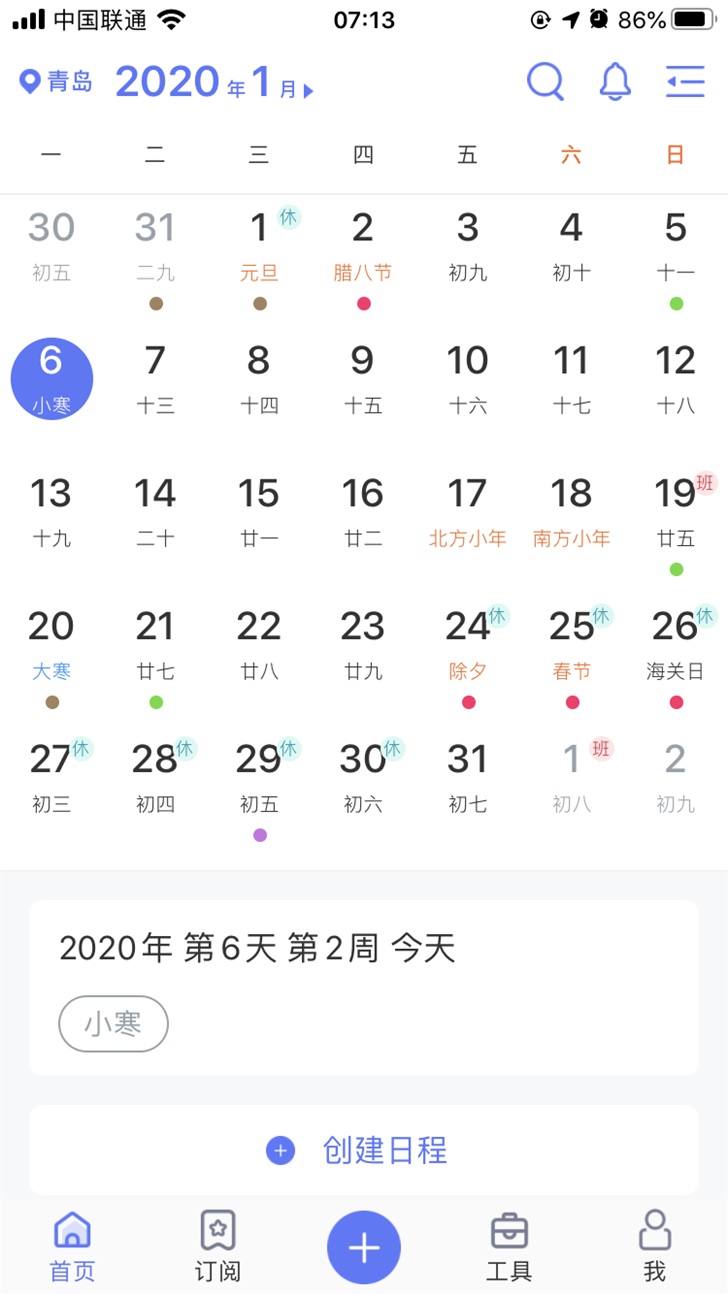Go to the 我 profile tab

pyautogui.click(x=654, y=1246)
